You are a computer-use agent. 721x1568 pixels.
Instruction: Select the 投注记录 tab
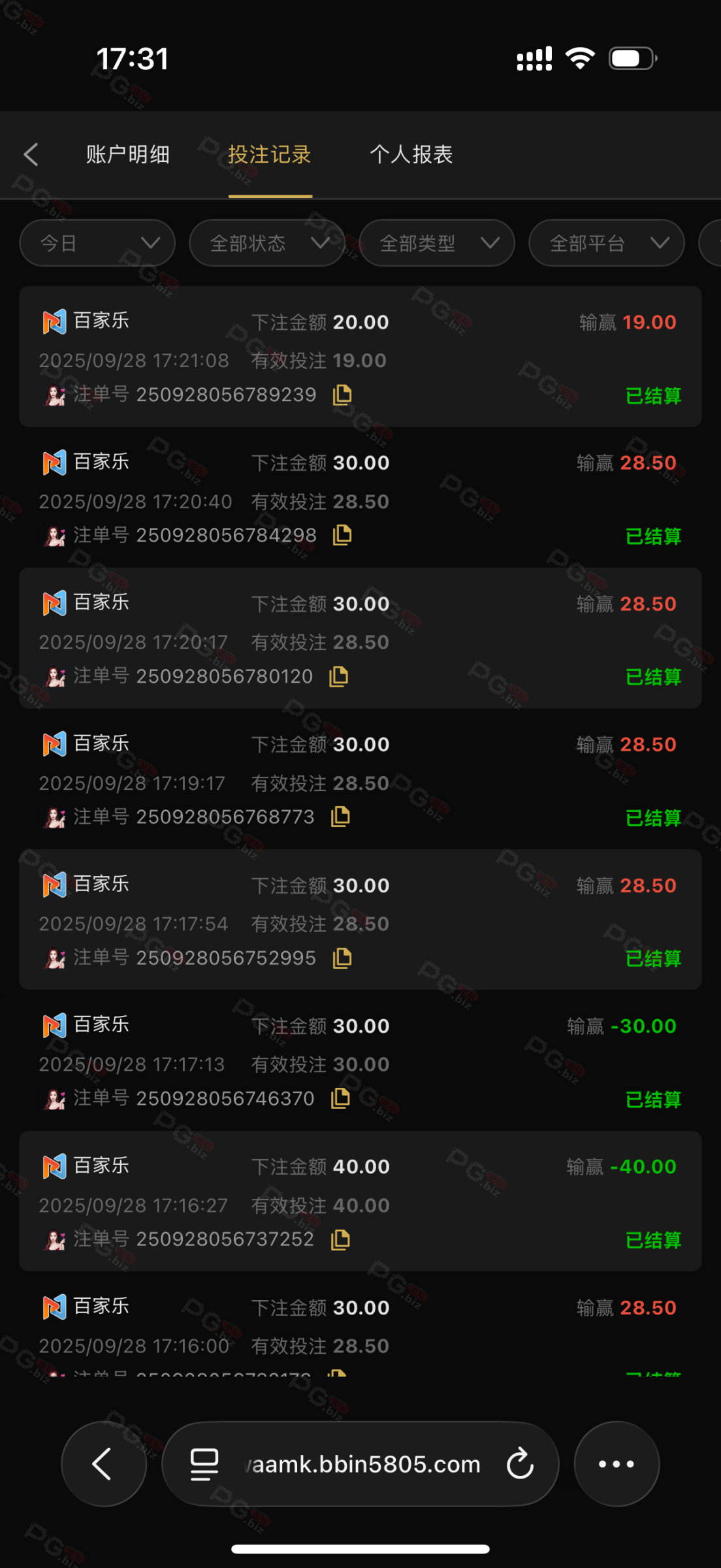[270, 155]
